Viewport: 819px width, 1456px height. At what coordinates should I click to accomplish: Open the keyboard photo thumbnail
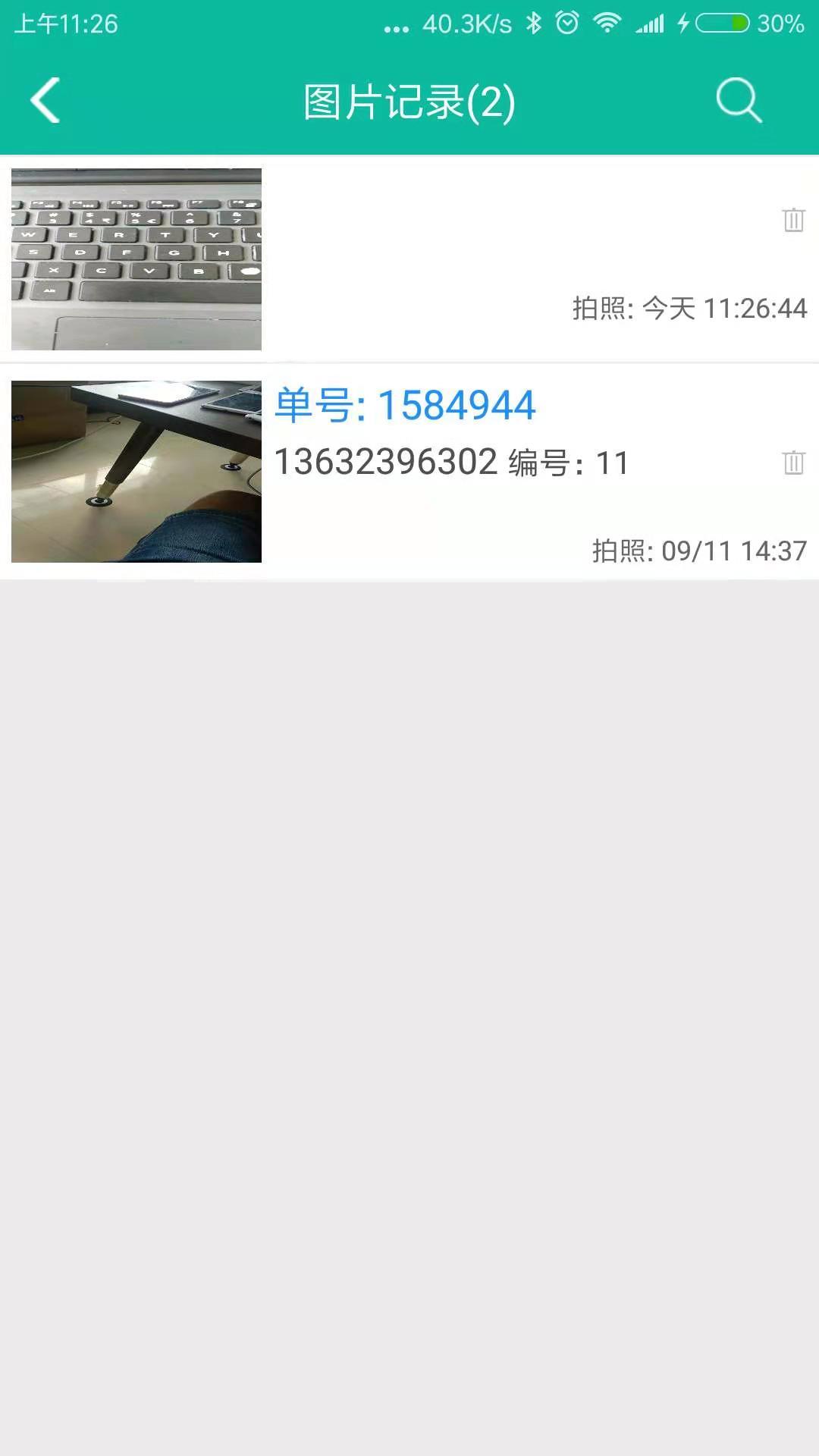point(136,259)
